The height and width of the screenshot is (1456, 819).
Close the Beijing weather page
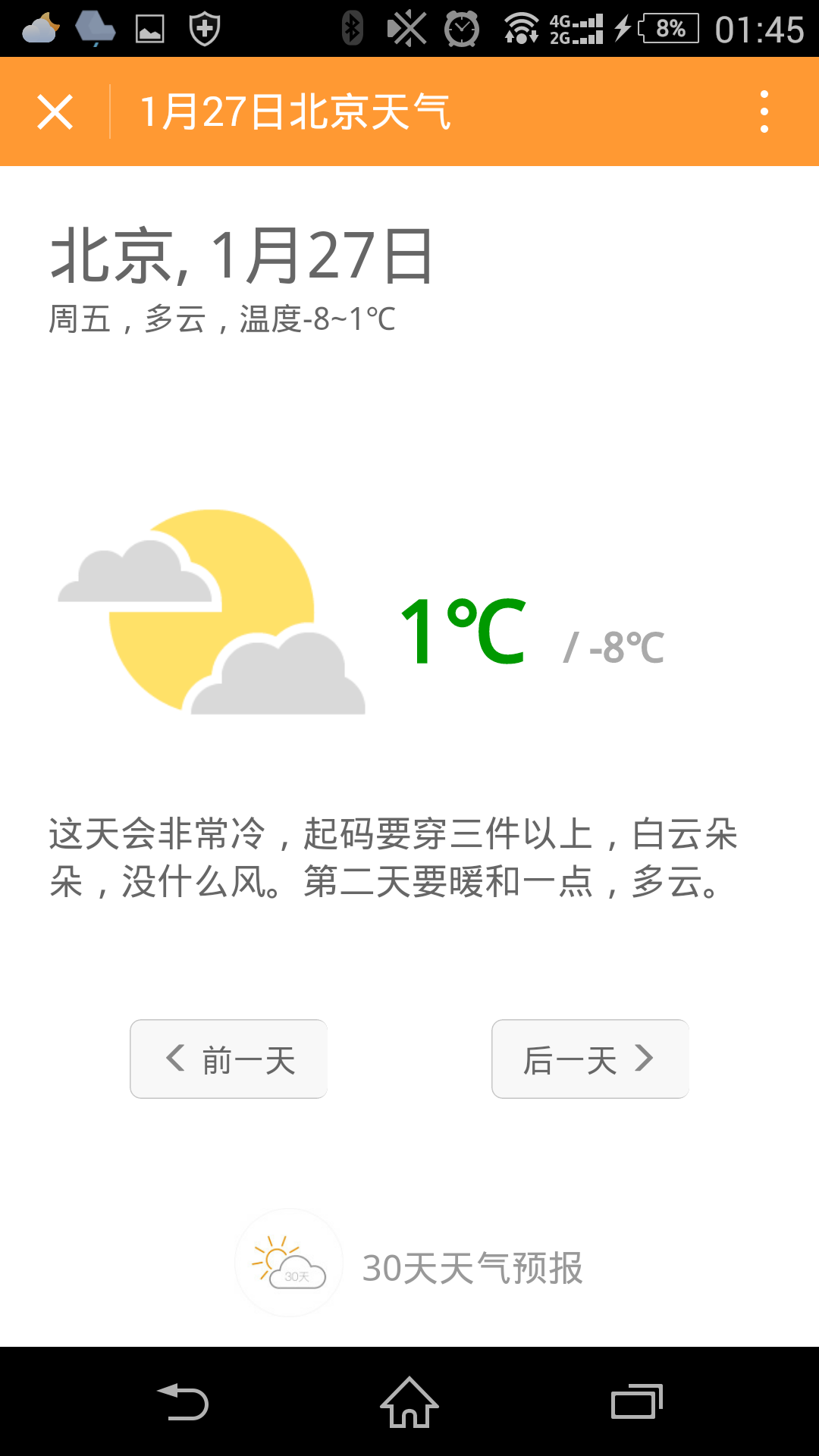[55, 112]
